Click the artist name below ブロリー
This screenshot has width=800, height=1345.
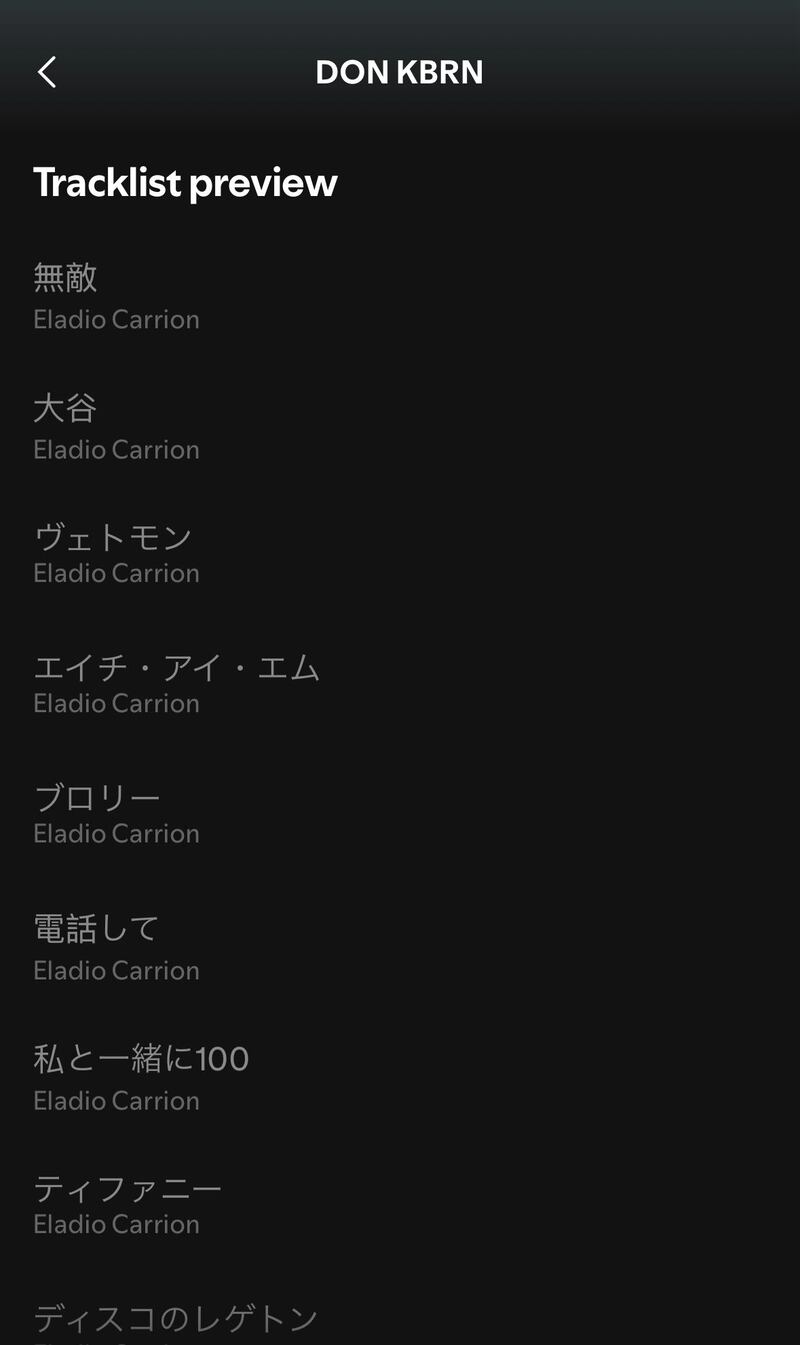point(116,833)
